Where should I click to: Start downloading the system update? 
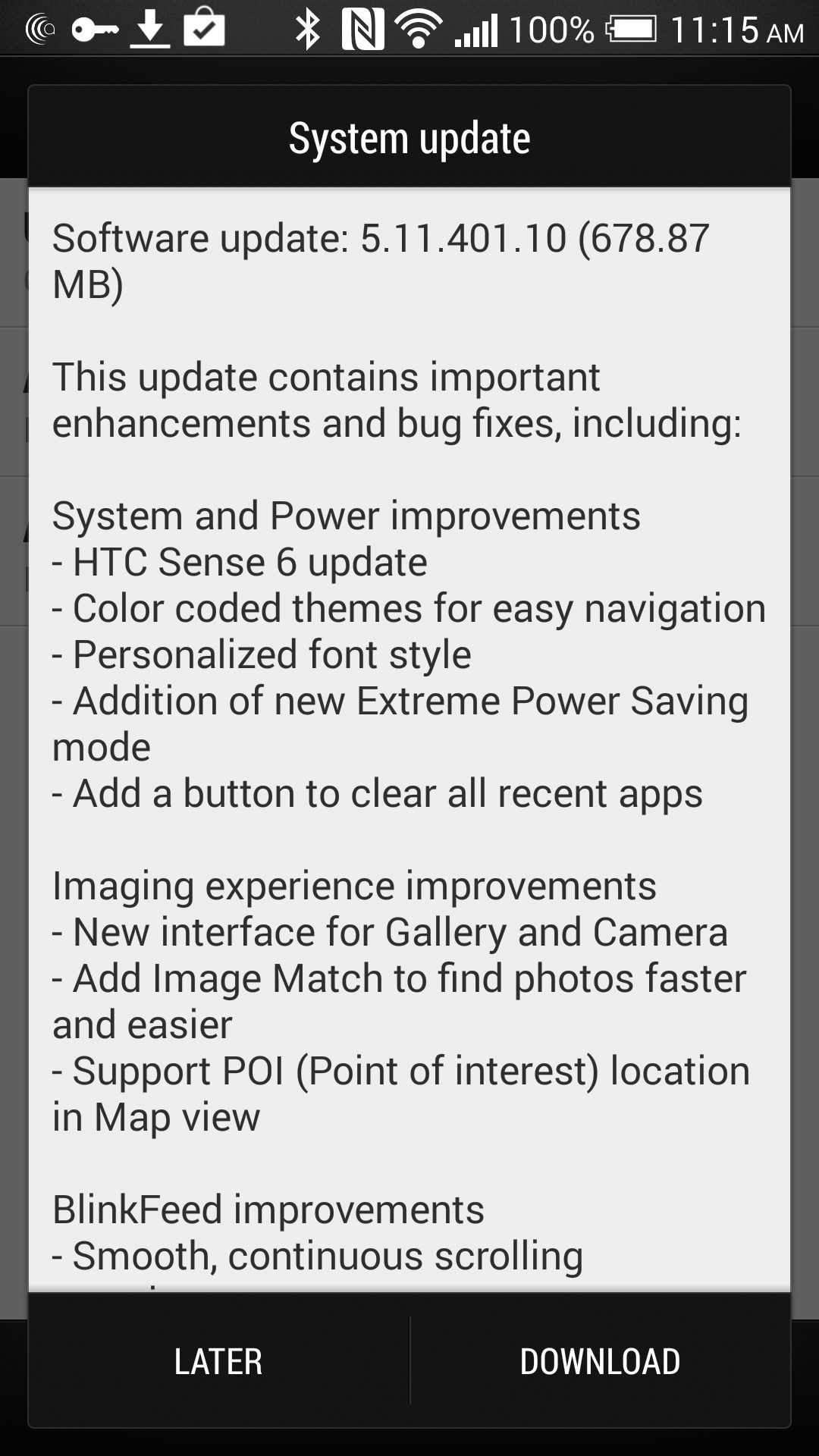pos(600,1361)
